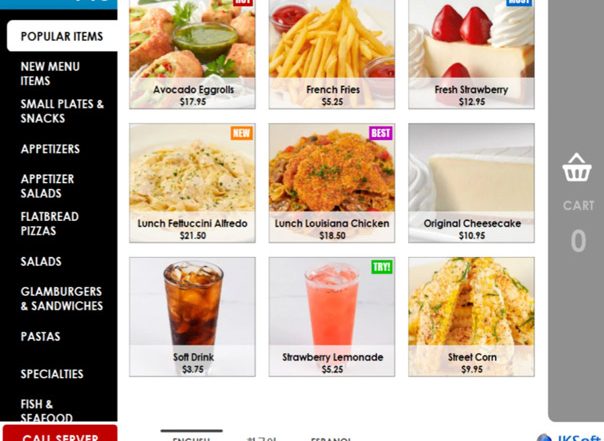This screenshot has width=604, height=441.
Task: Select the Popular Items category
Action: pyautogui.click(x=61, y=36)
